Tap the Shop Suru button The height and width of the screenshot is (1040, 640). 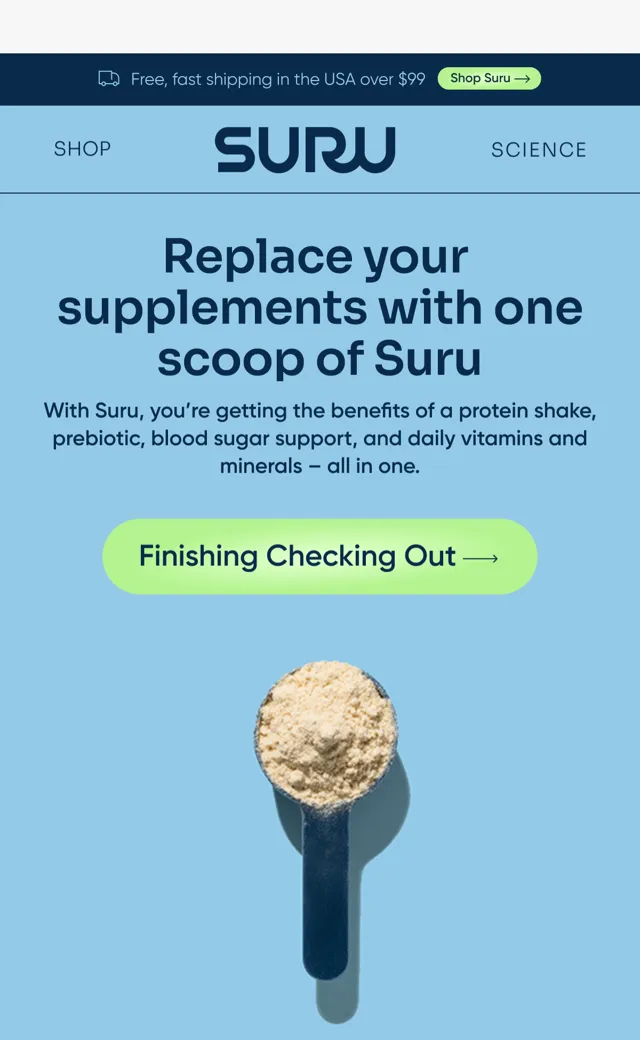pyautogui.click(x=489, y=78)
